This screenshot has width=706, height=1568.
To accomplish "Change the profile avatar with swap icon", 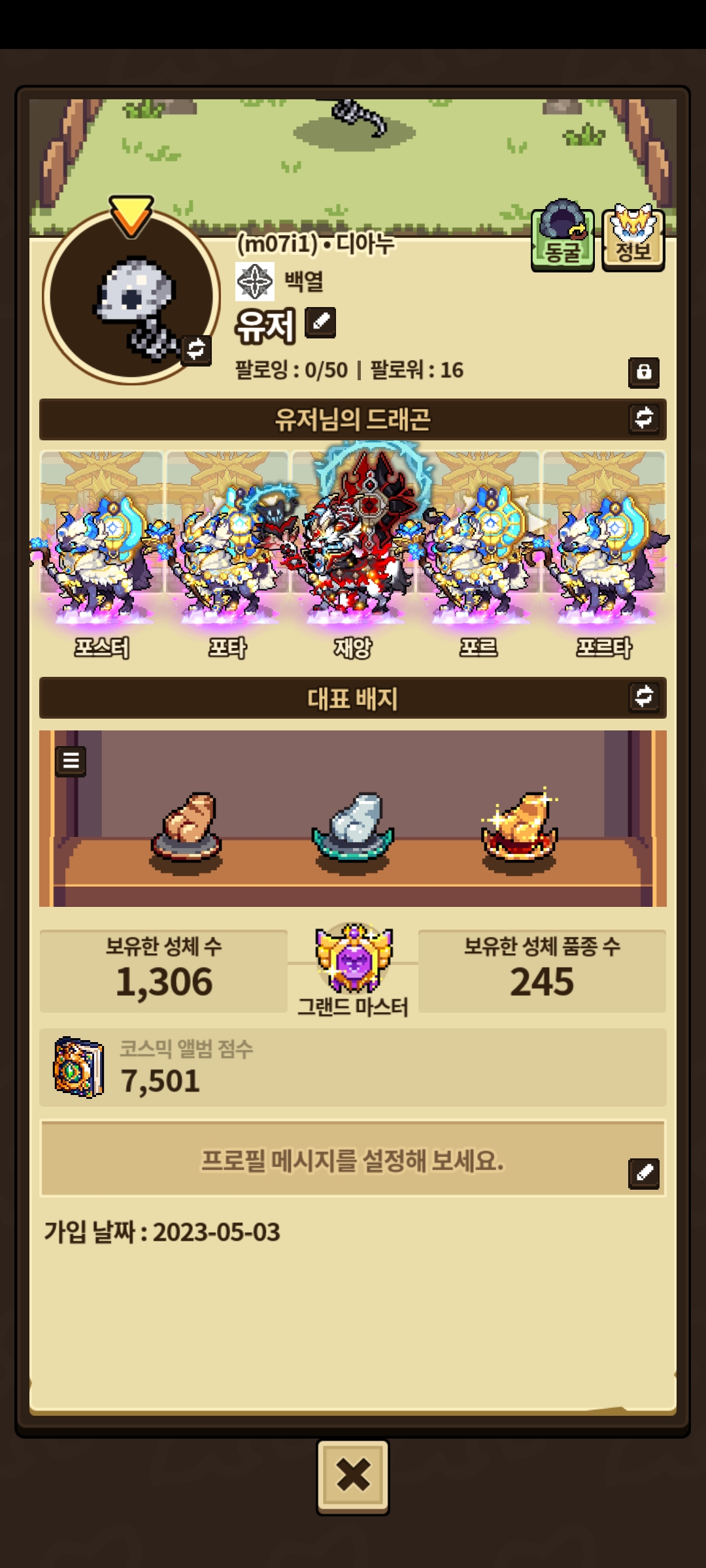I will 195,350.
